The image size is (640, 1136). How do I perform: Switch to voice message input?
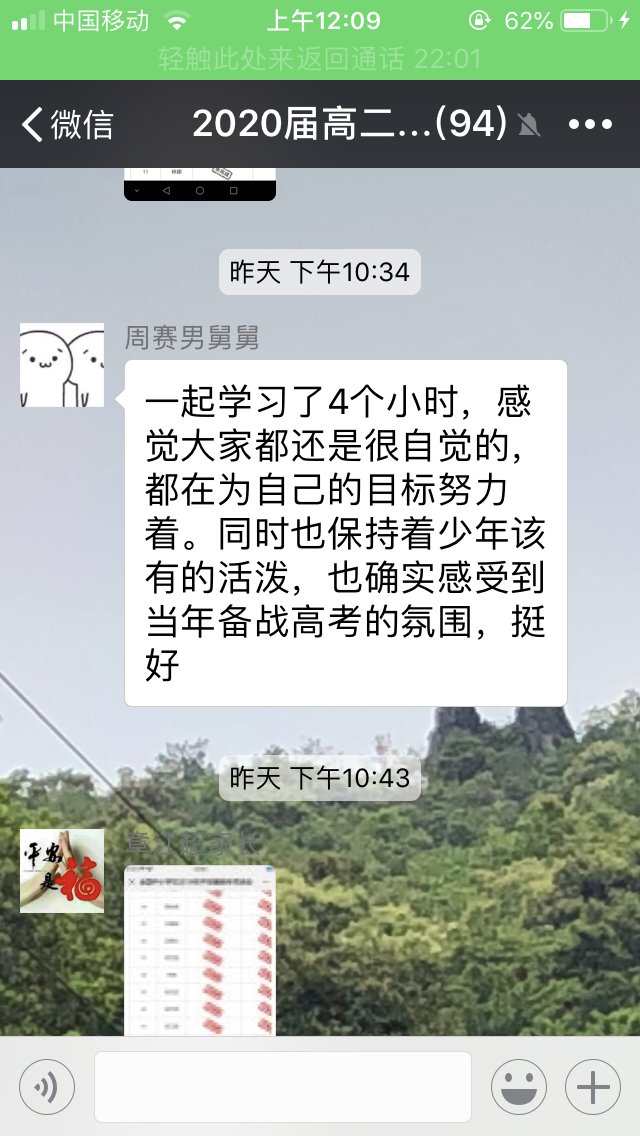point(47,1086)
